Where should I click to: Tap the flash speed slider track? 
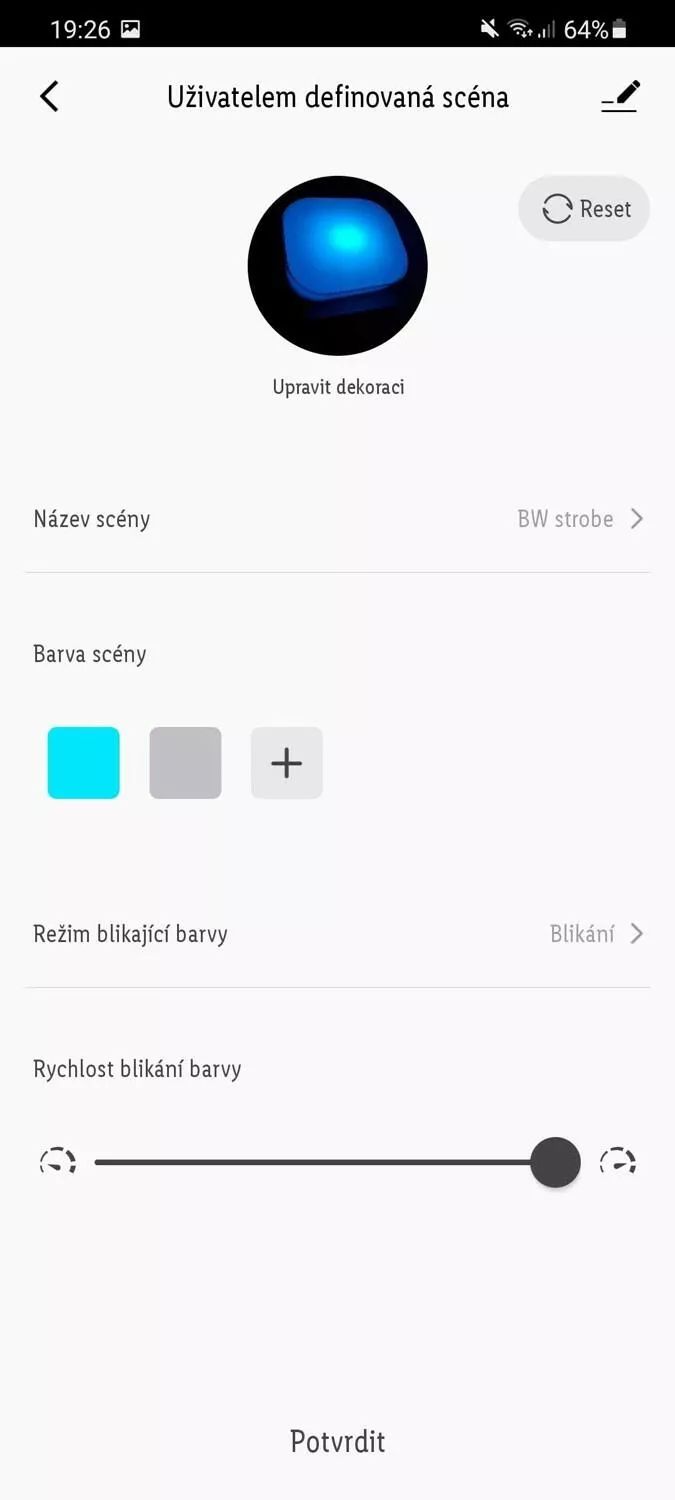(x=337, y=1162)
